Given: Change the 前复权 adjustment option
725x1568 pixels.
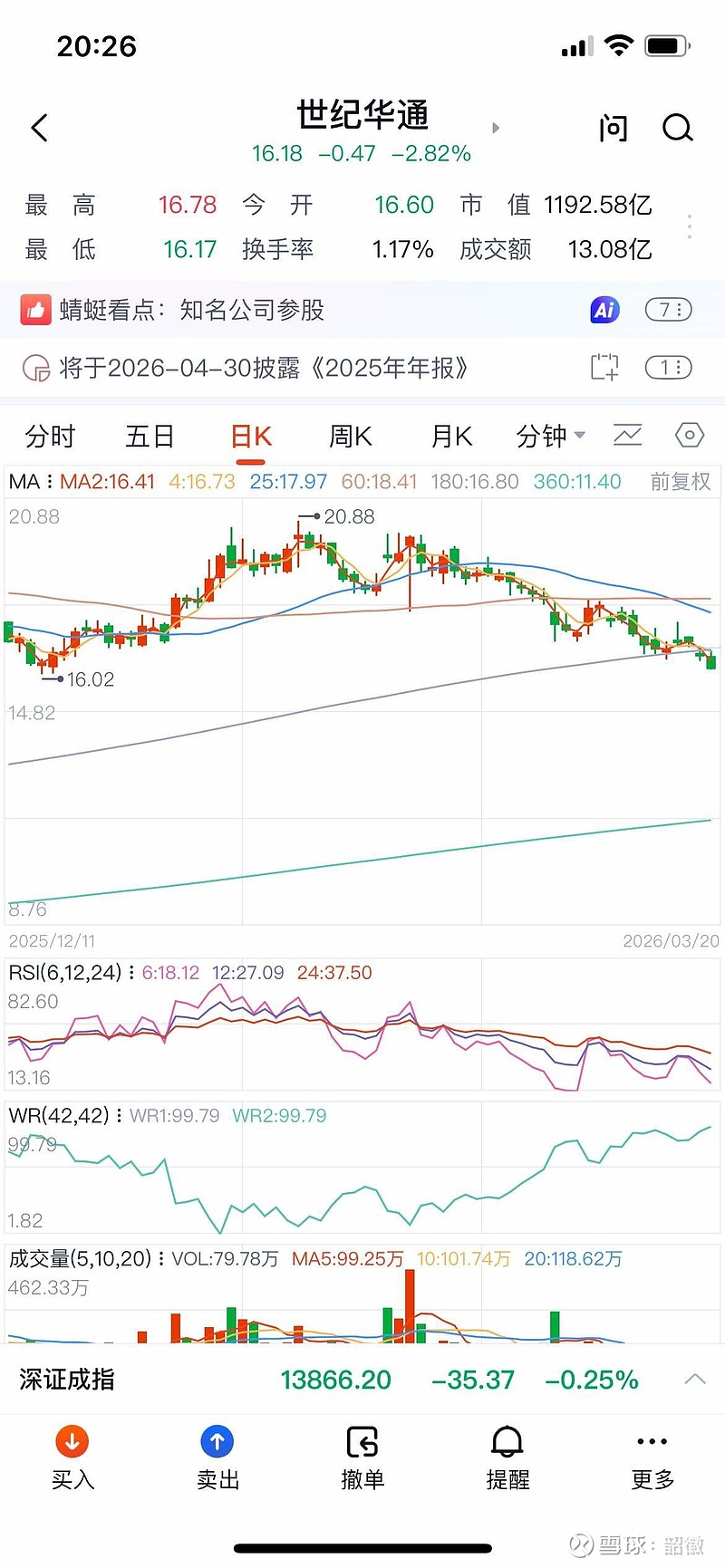Looking at the screenshot, I should click(x=681, y=482).
